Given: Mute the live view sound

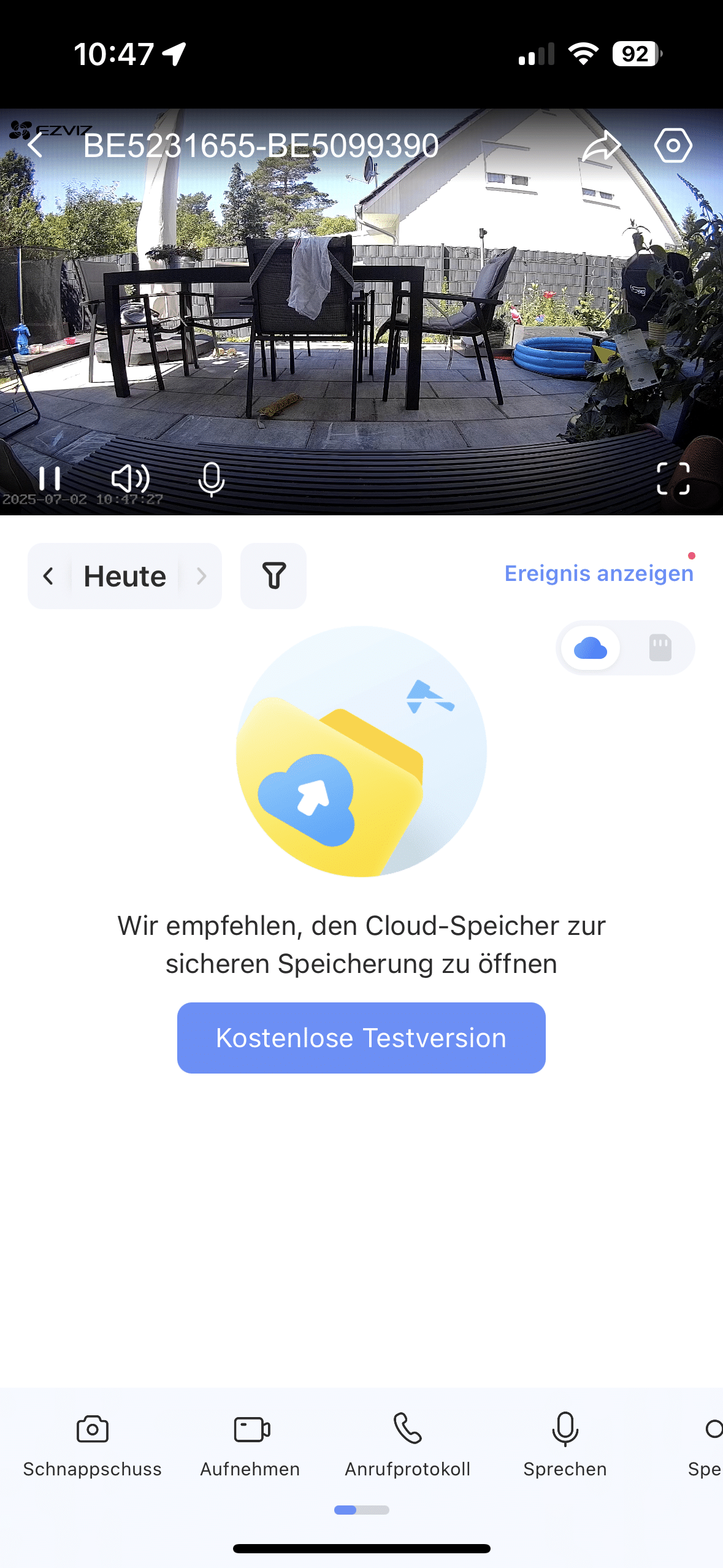Looking at the screenshot, I should tap(131, 478).
